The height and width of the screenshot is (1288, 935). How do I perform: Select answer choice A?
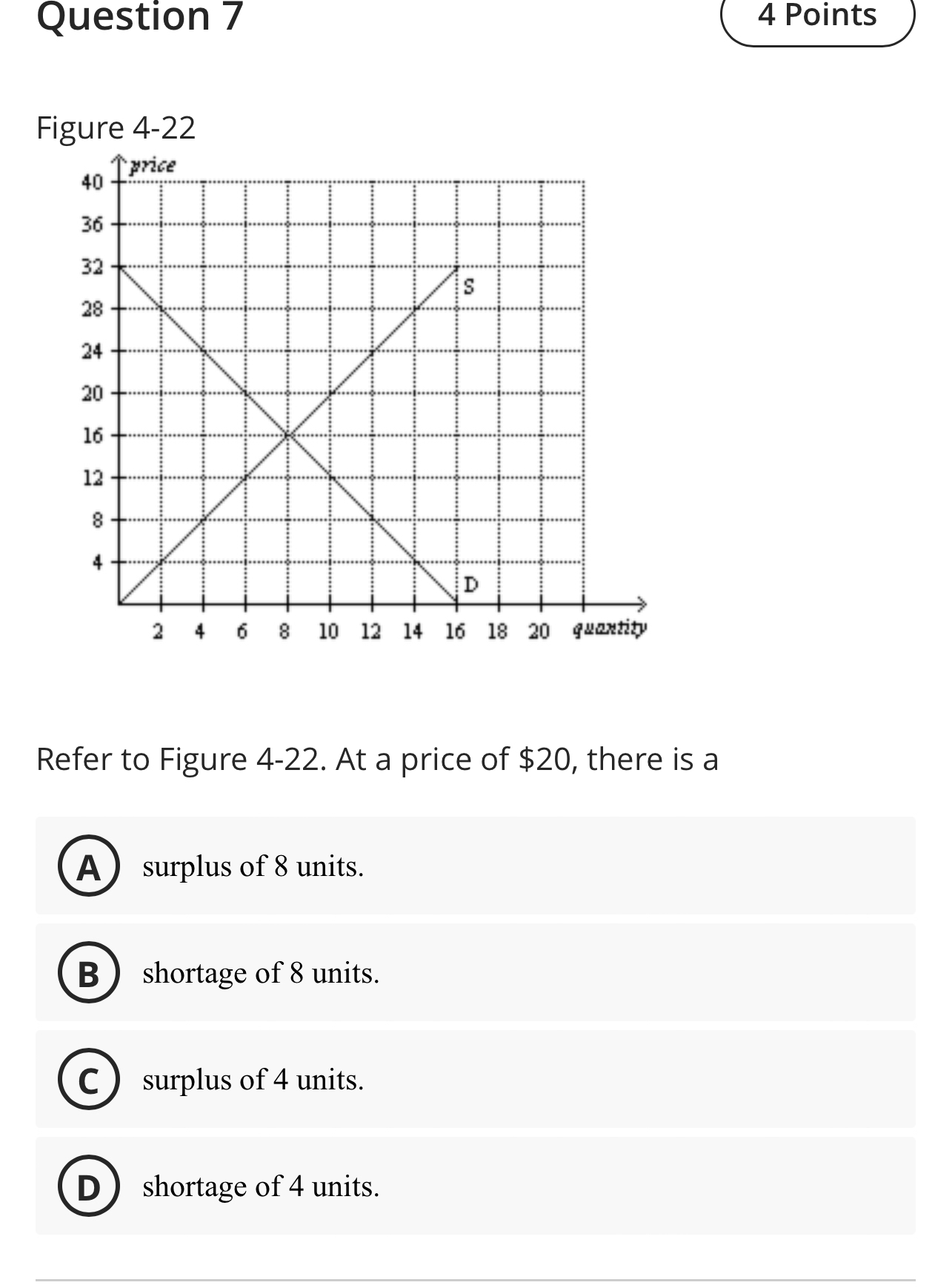click(89, 867)
